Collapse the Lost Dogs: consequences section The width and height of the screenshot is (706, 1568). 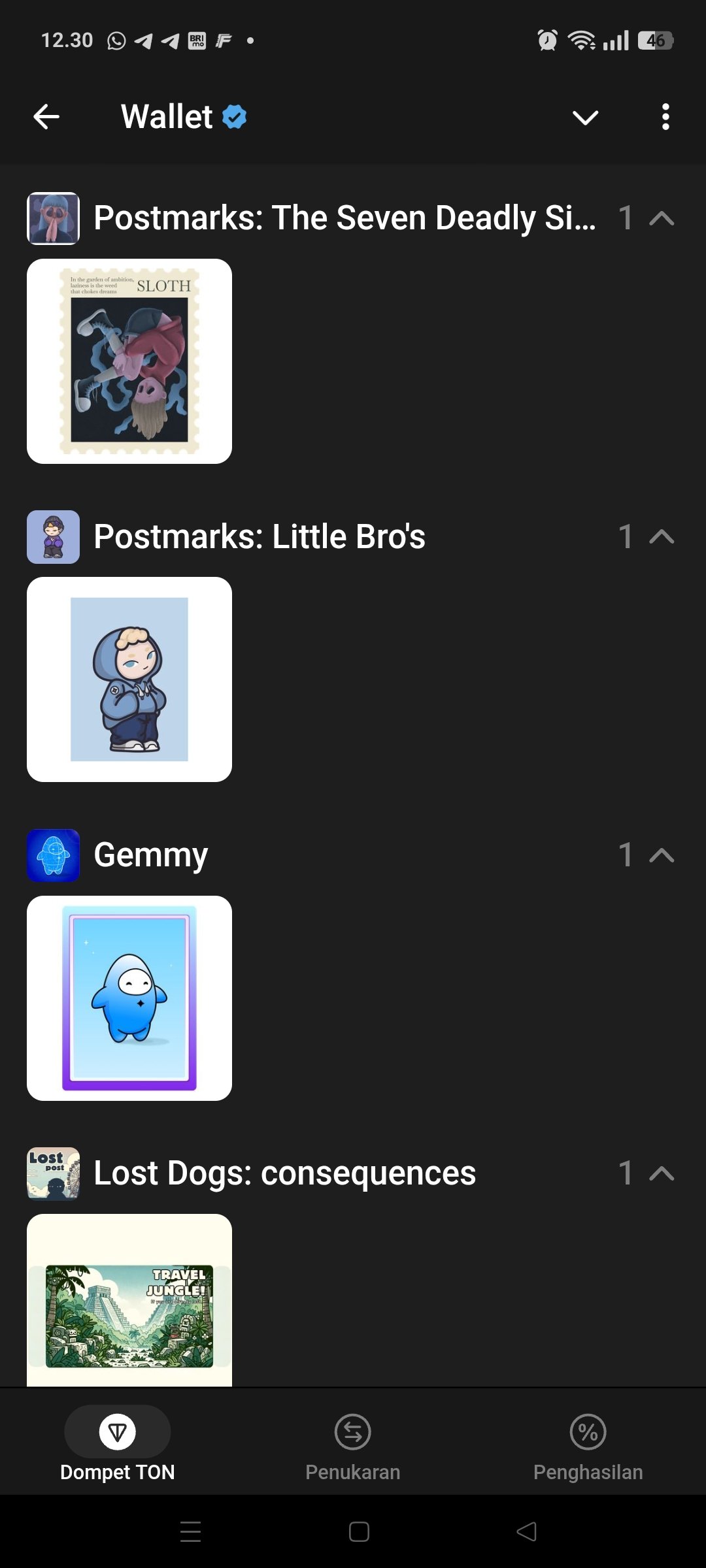[662, 1174]
